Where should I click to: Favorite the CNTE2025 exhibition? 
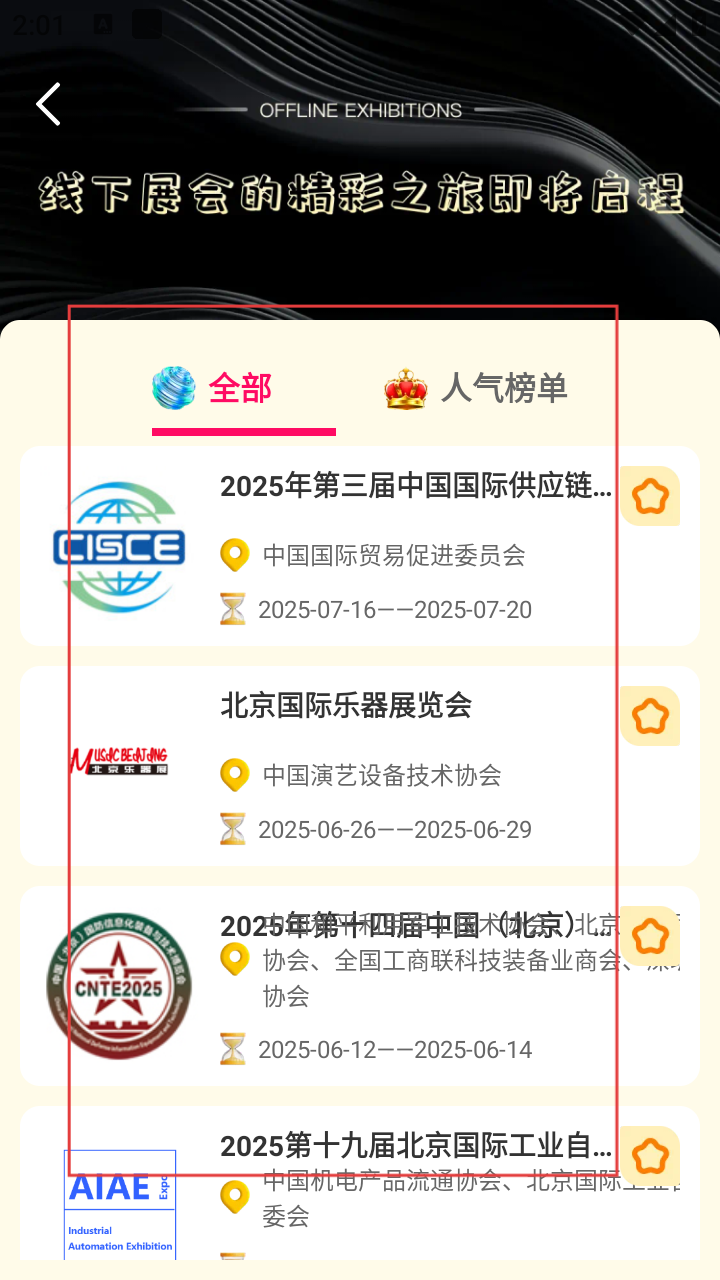[x=650, y=936]
